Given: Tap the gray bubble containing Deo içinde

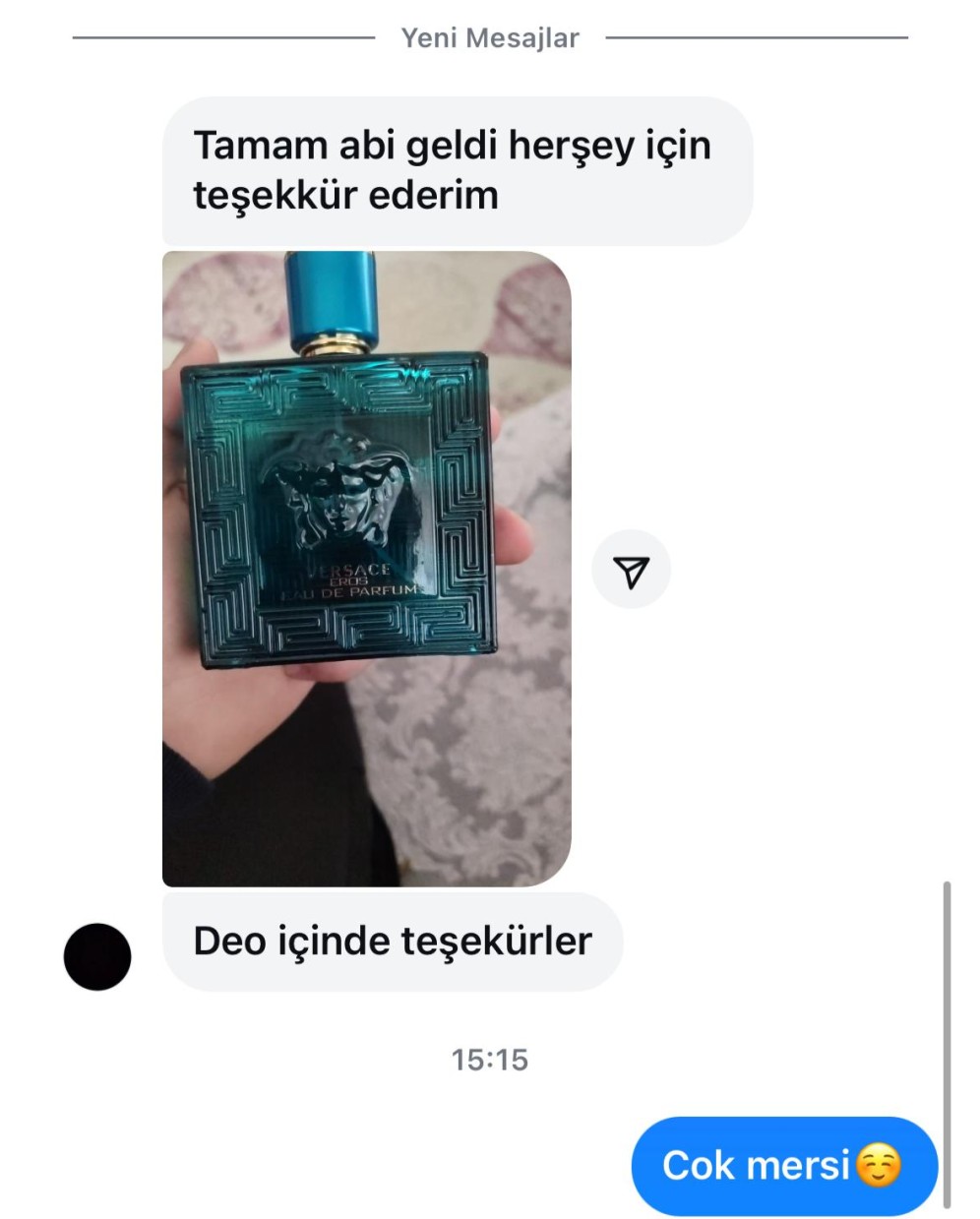Looking at the screenshot, I should (392, 940).
